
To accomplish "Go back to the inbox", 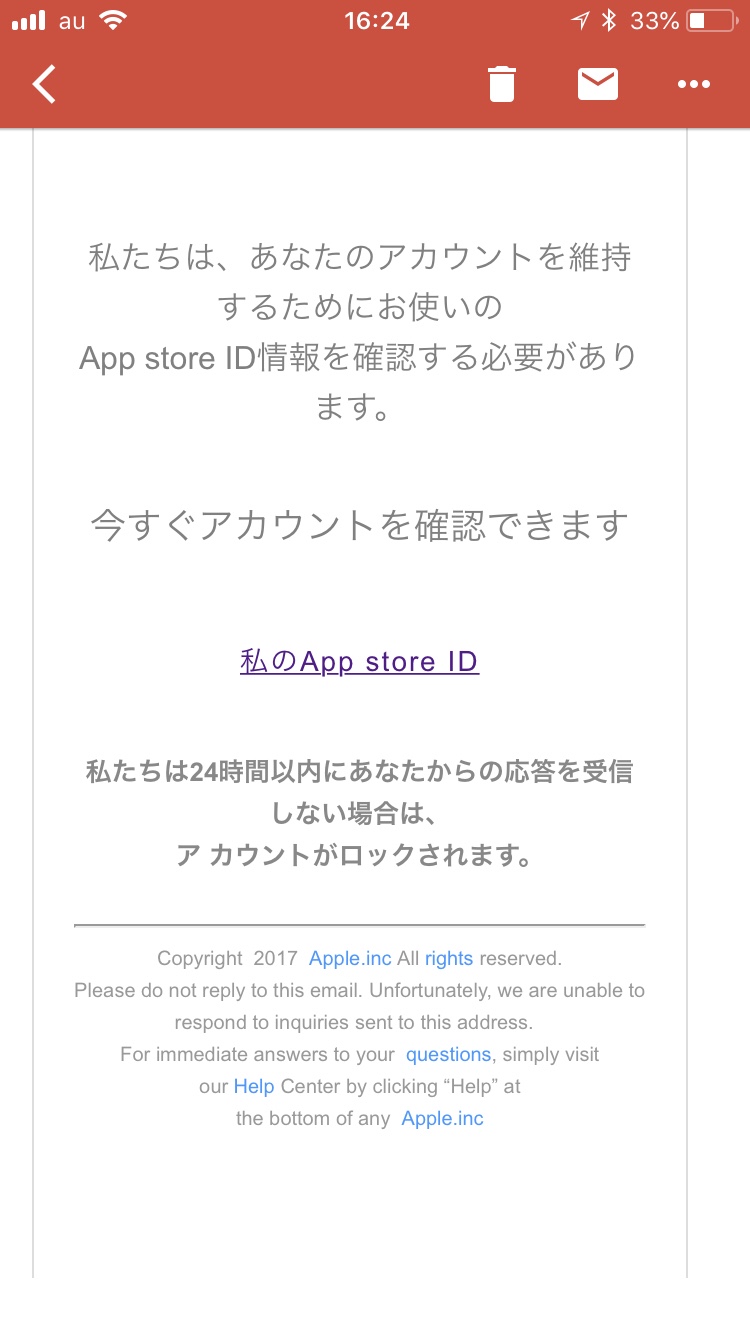I will click(x=44, y=85).
